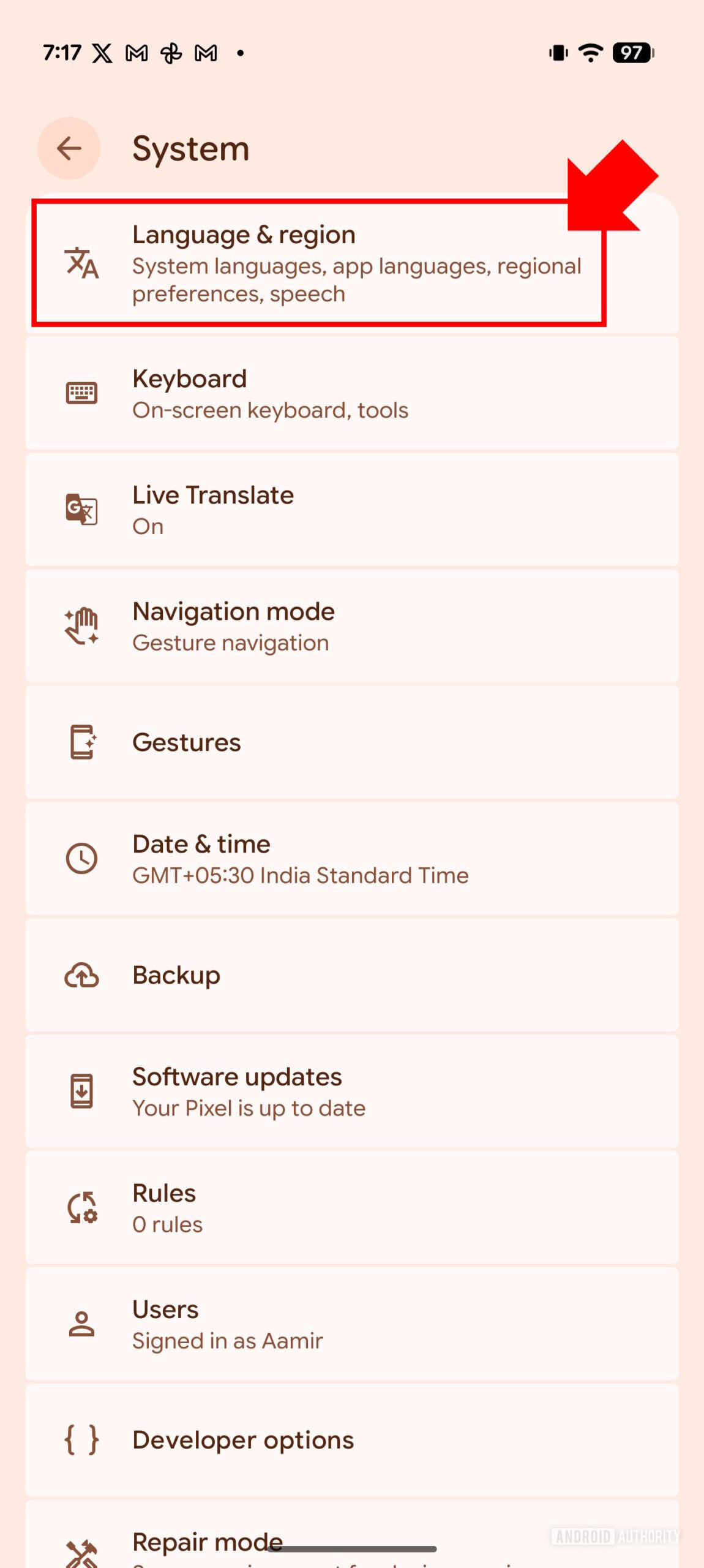
Task: Open Keyboard settings
Action: pyautogui.click(x=351, y=393)
